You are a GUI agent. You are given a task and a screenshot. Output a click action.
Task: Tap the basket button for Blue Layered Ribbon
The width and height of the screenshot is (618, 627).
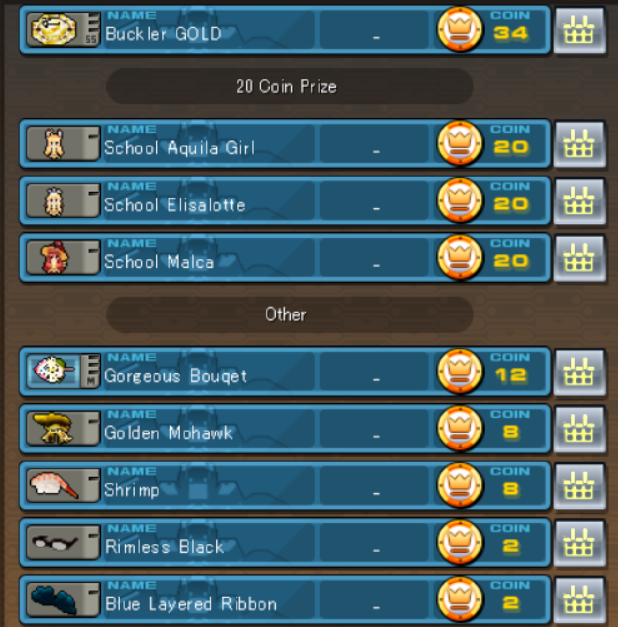pyautogui.click(x=580, y=601)
